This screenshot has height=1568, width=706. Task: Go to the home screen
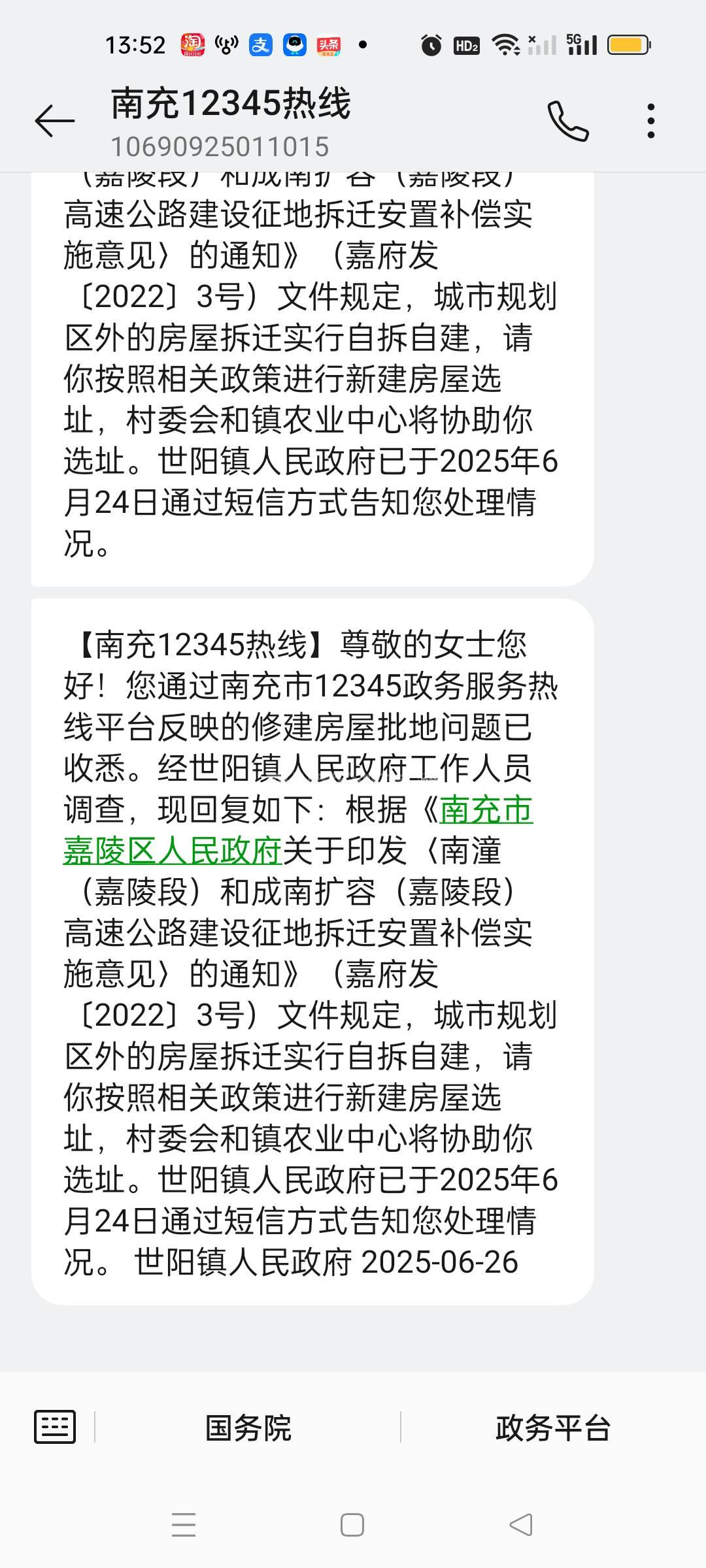click(x=352, y=1525)
